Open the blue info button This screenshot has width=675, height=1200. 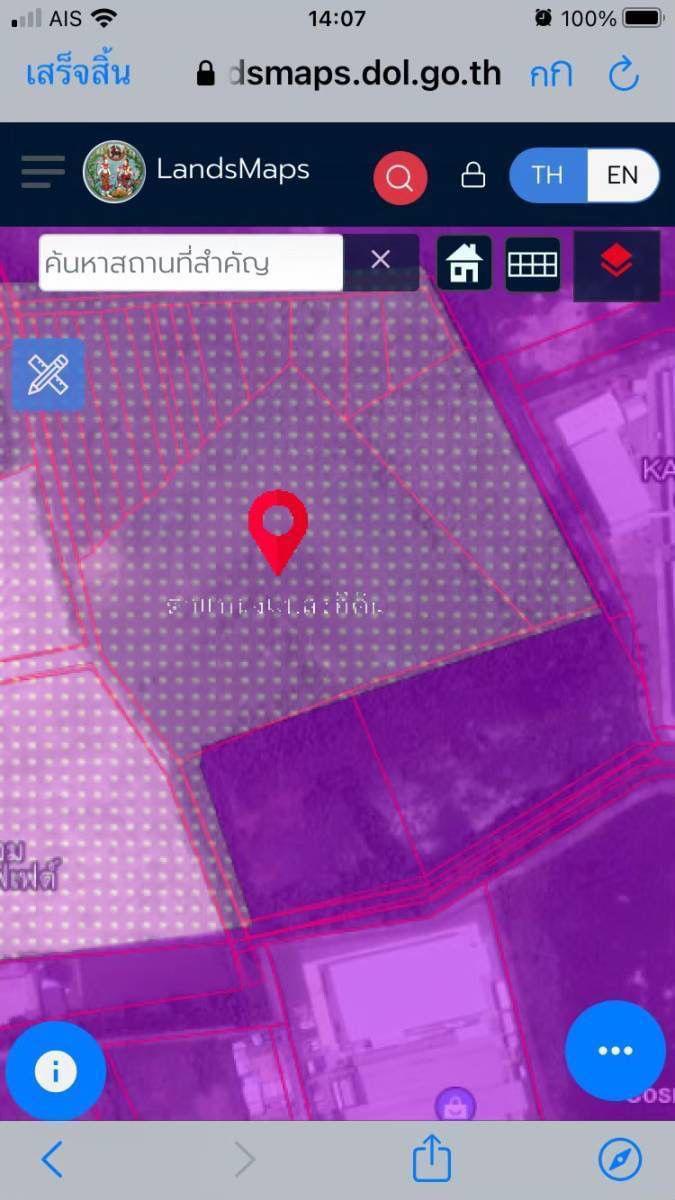coord(55,1071)
